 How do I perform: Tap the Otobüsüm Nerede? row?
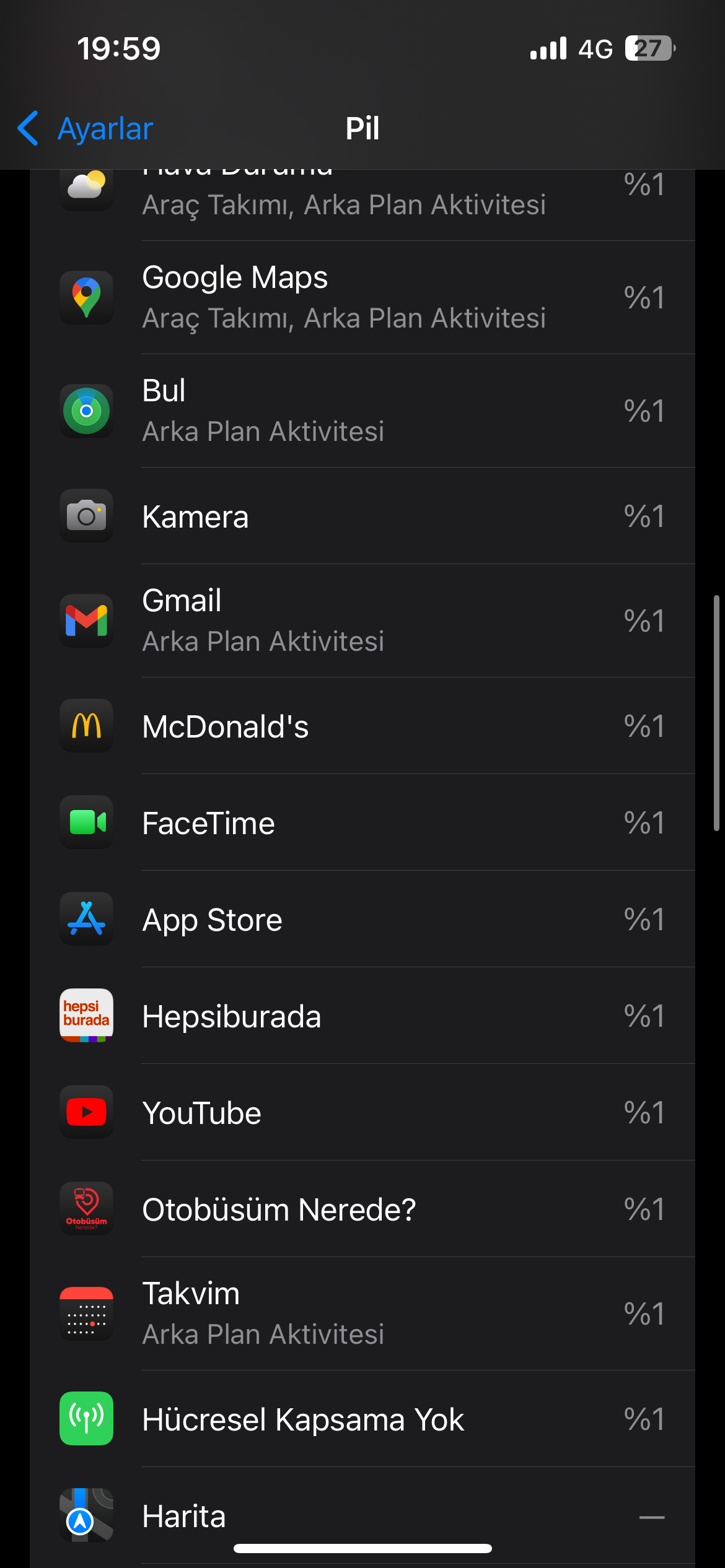click(362, 1209)
